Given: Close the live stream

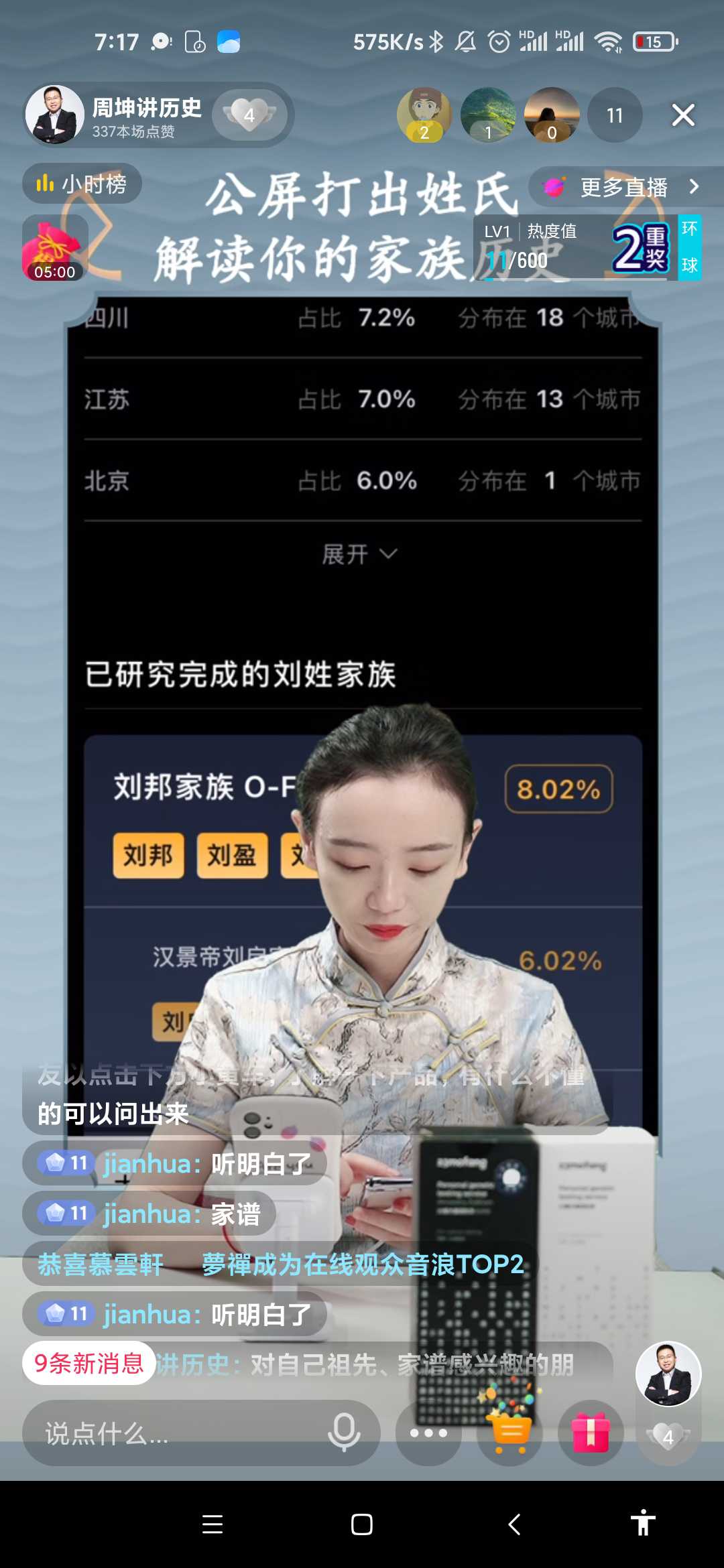Looking at the screenshot, I should point(682,115).
